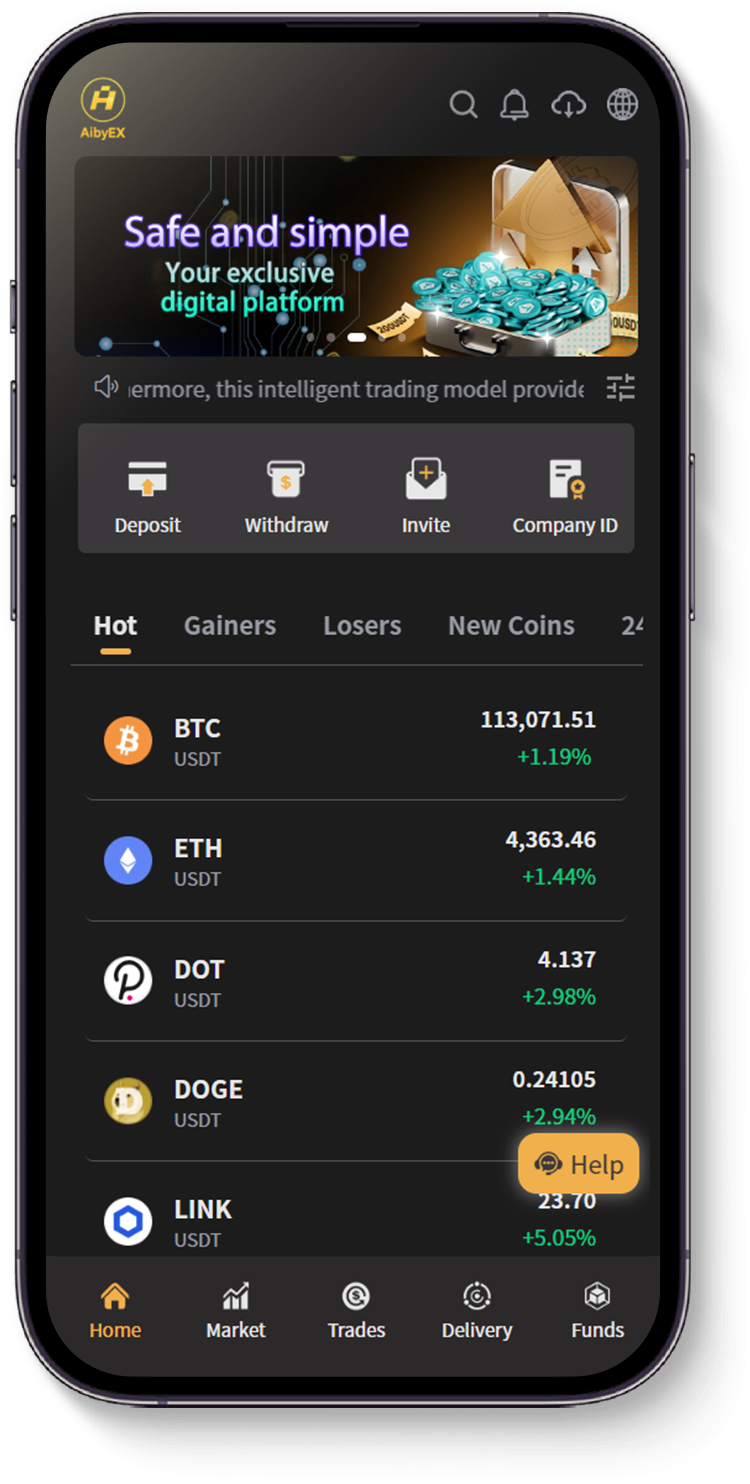Open Withdraw
This screenshot has width=750, height=1484.
(x=286, y=497)
